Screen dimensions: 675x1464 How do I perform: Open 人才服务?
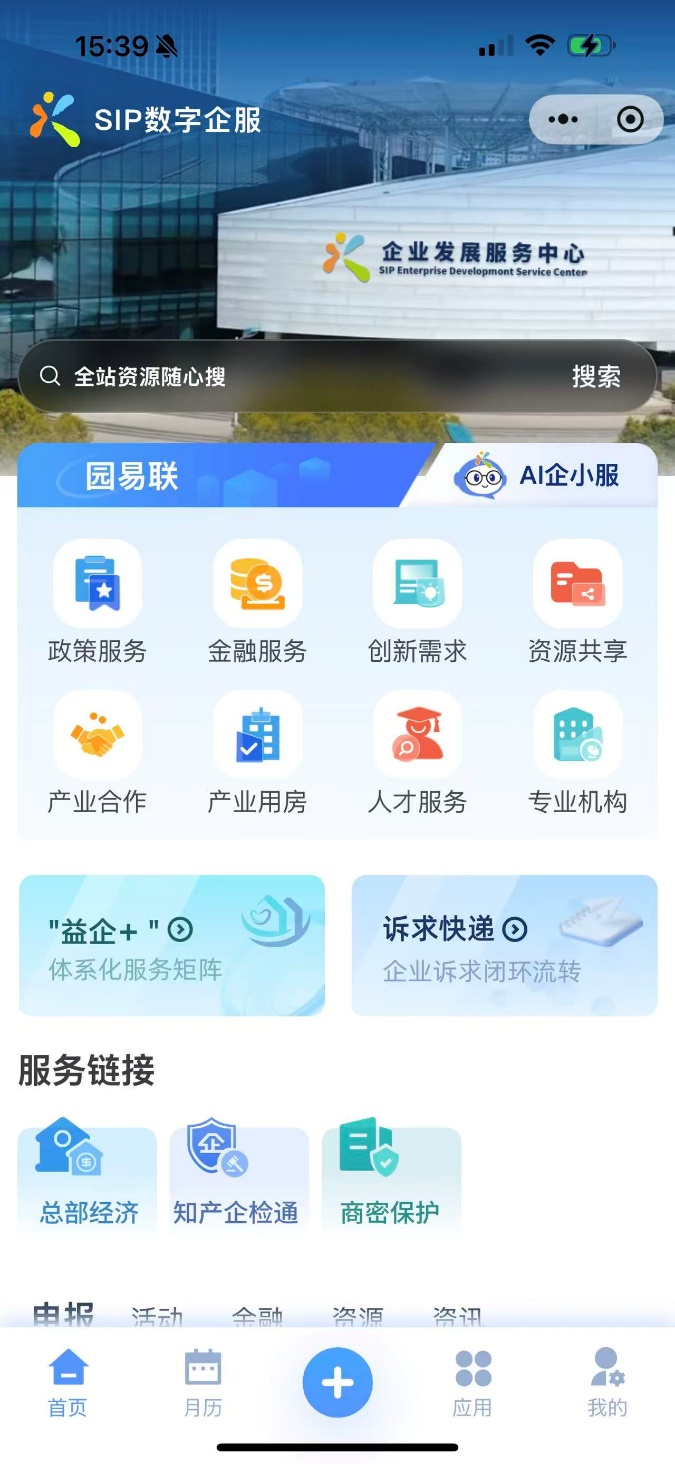417,752
